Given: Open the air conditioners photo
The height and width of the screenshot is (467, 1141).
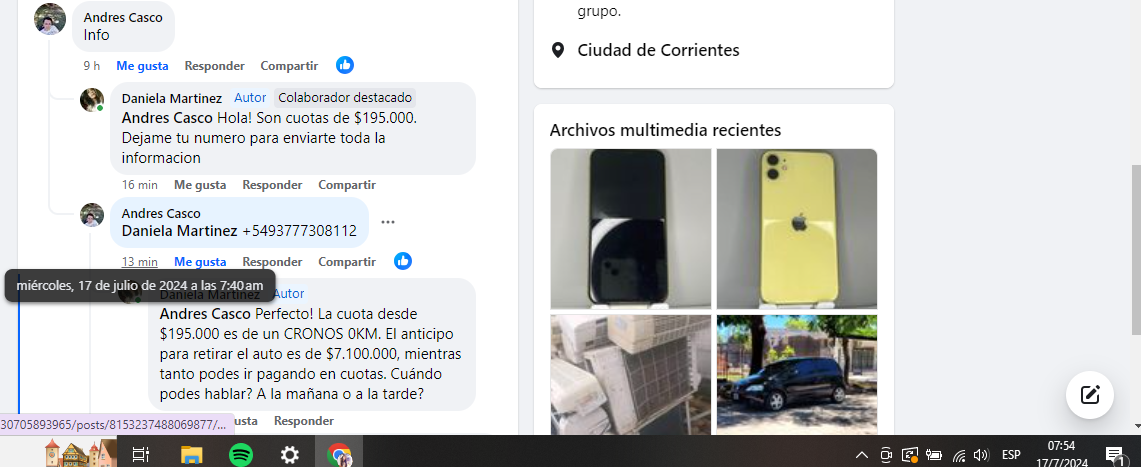Looking at the screenshot, I should tap(631, 375).
